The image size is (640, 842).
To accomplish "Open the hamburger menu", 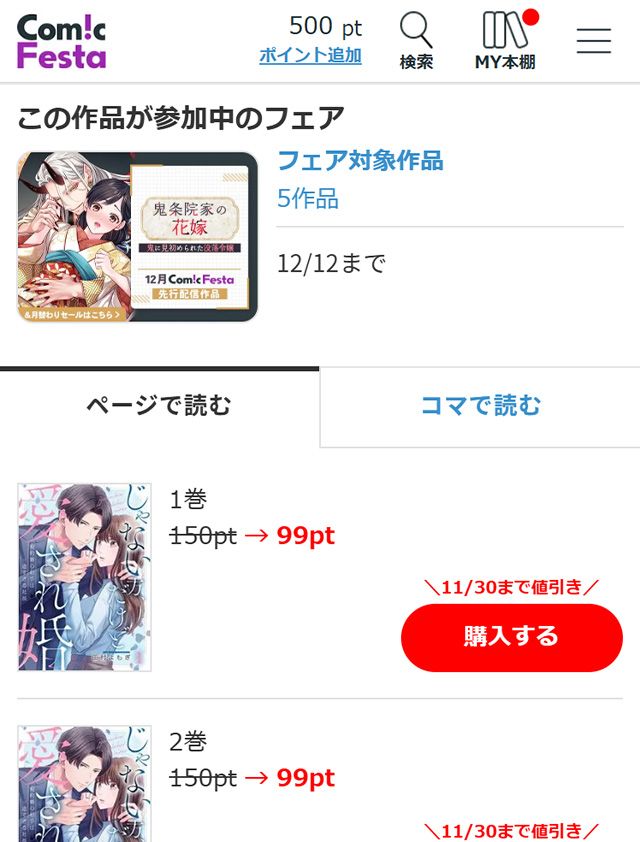I will tap(594, 41).
